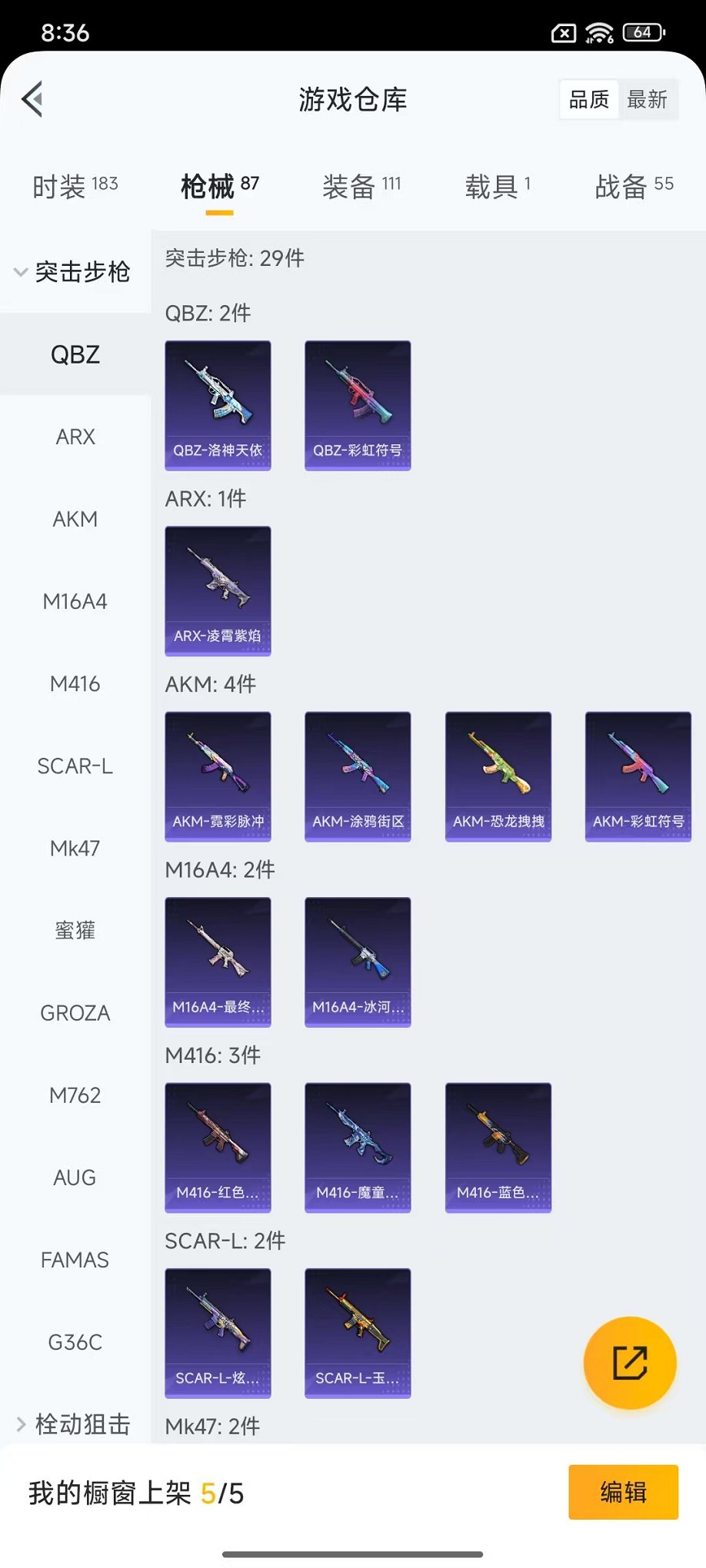Tap the 编辑 button
The height and width of the screenshot is (1568, 706).
pyautogui.click(x=623, y=1492)
